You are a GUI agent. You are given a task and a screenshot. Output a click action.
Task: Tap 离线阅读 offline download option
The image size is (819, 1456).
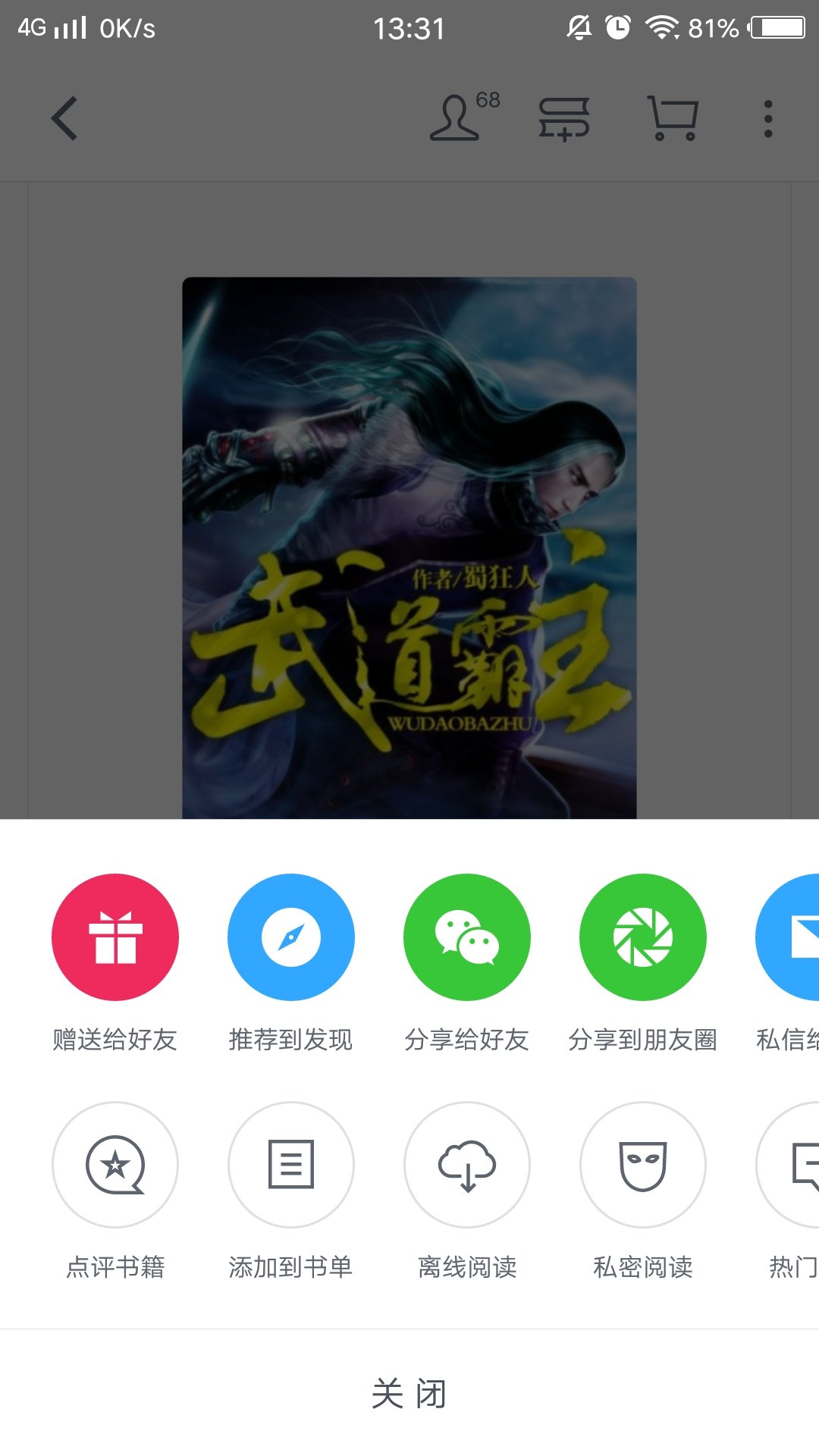(467, 1165)
